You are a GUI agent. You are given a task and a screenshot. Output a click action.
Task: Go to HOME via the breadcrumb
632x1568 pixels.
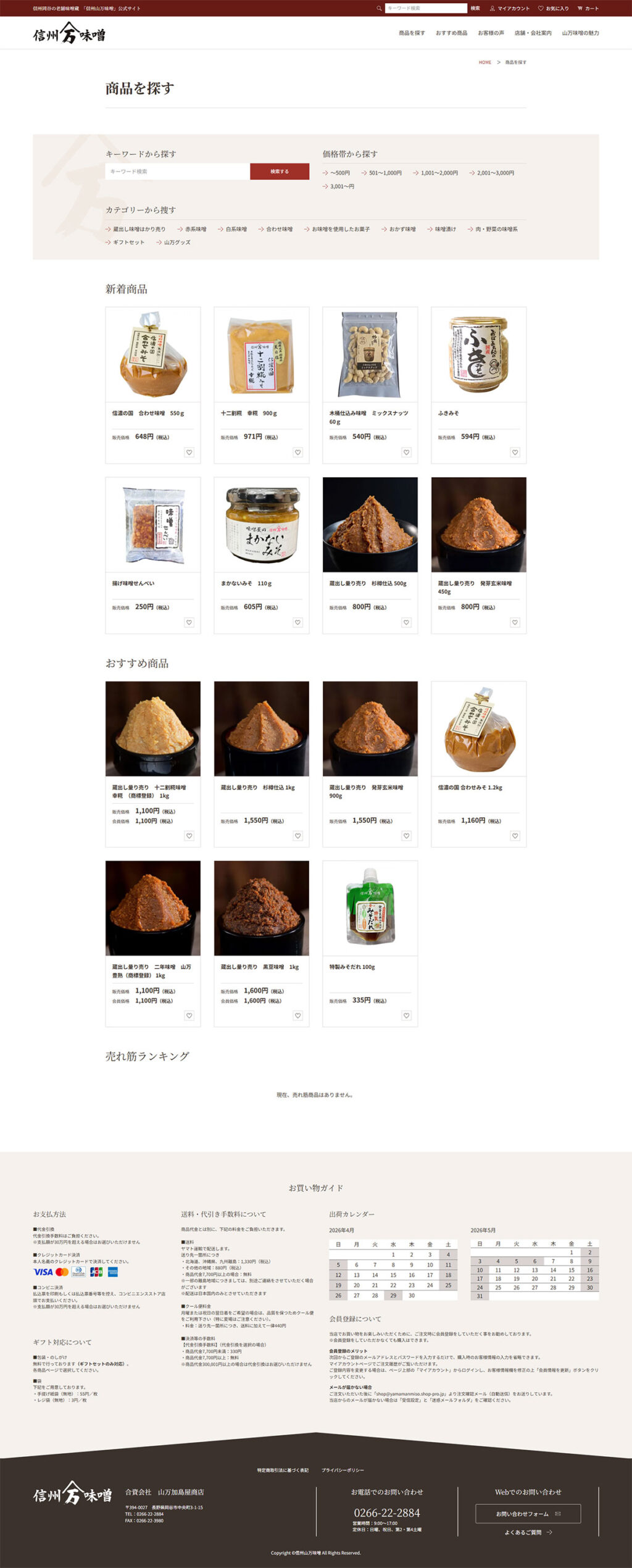coord(485,62)
